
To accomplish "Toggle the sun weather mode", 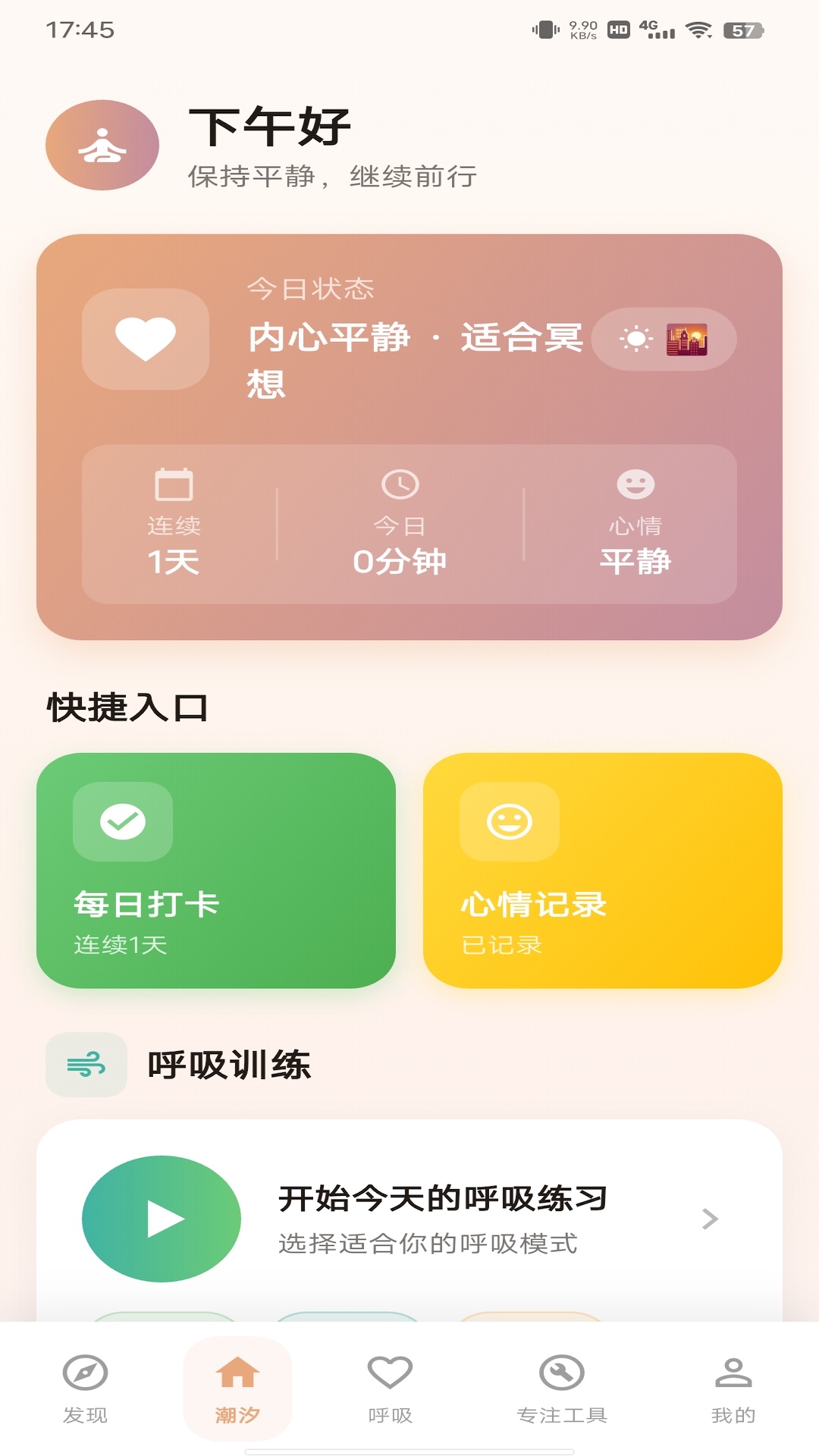I will pyautogui.click(x=635, y=339).
